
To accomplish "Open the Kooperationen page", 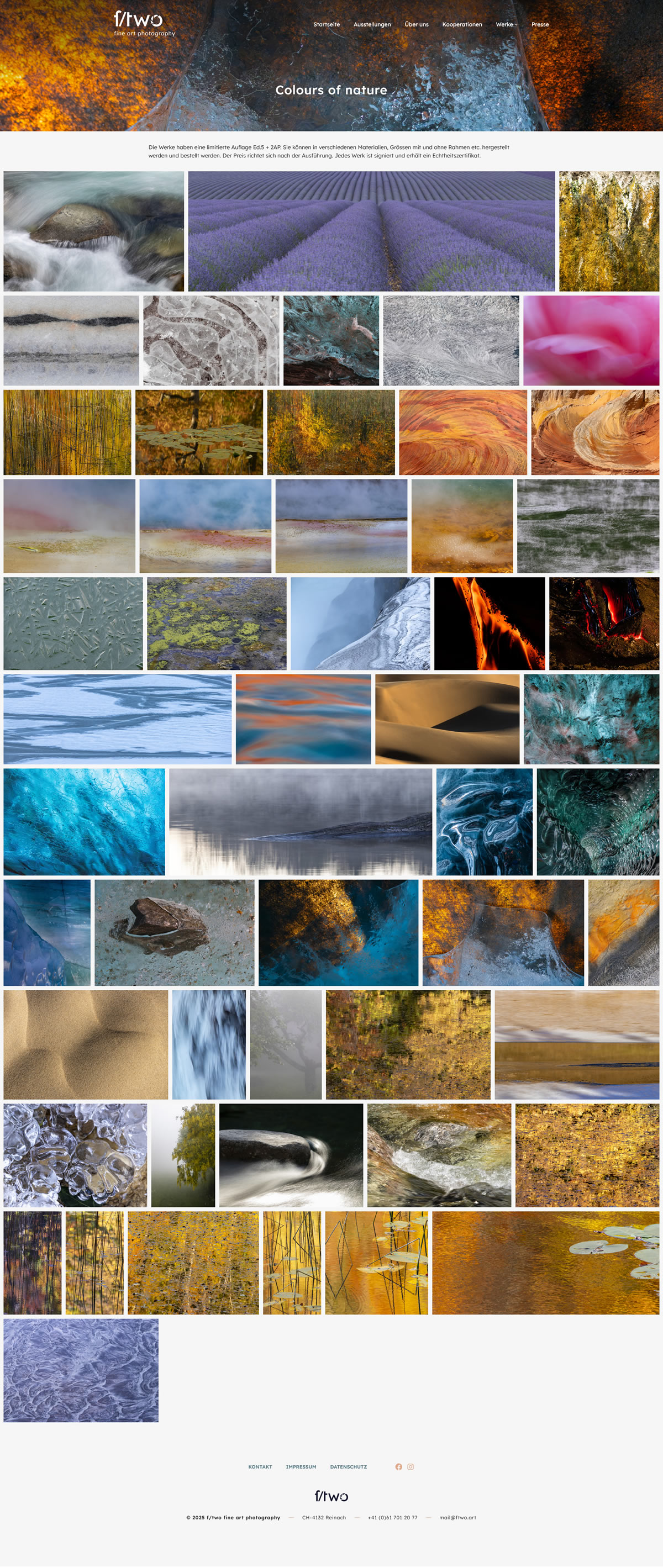I will click(x=461, y=24).
